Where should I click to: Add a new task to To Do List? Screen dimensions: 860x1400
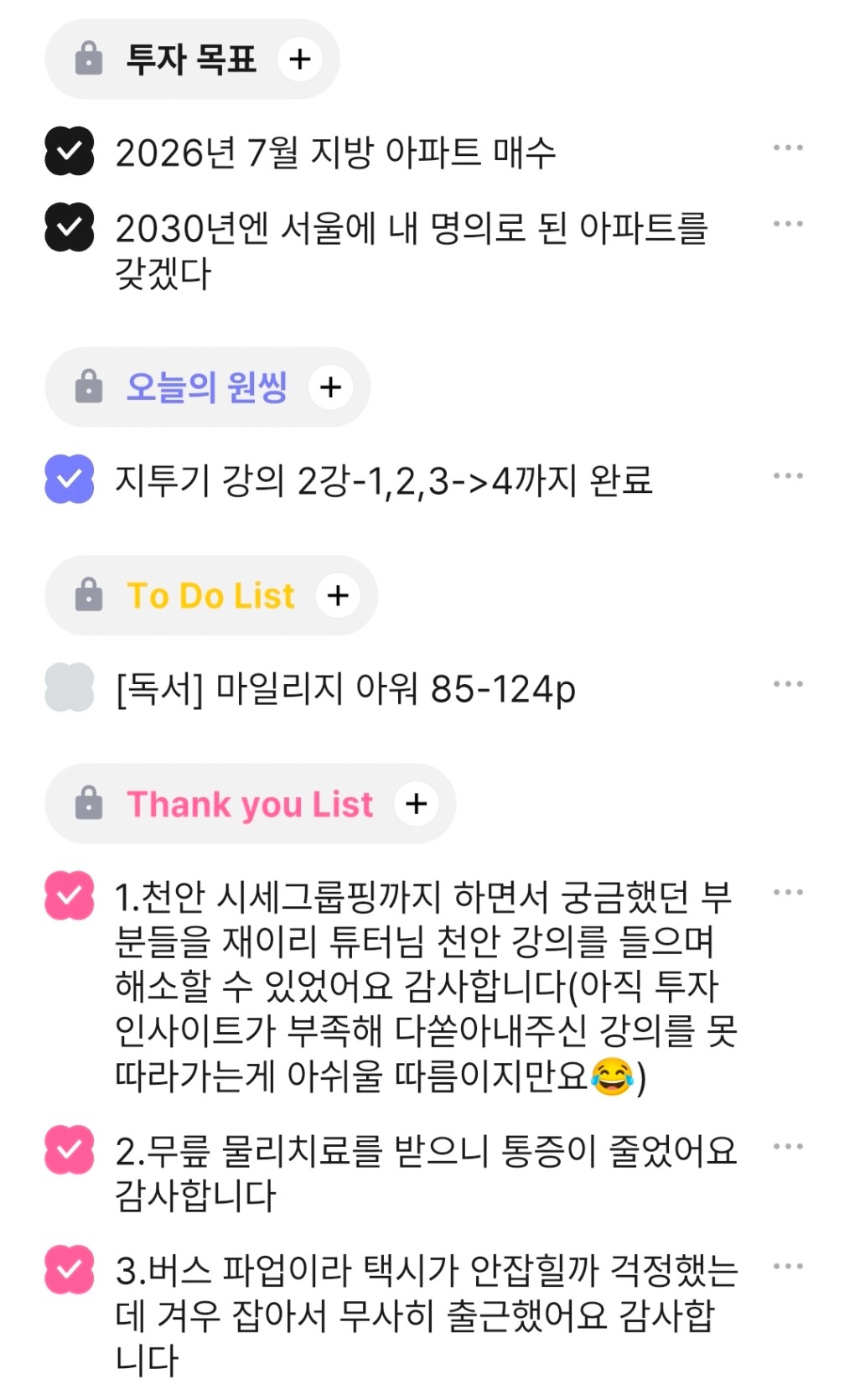[x=338, y=595]
